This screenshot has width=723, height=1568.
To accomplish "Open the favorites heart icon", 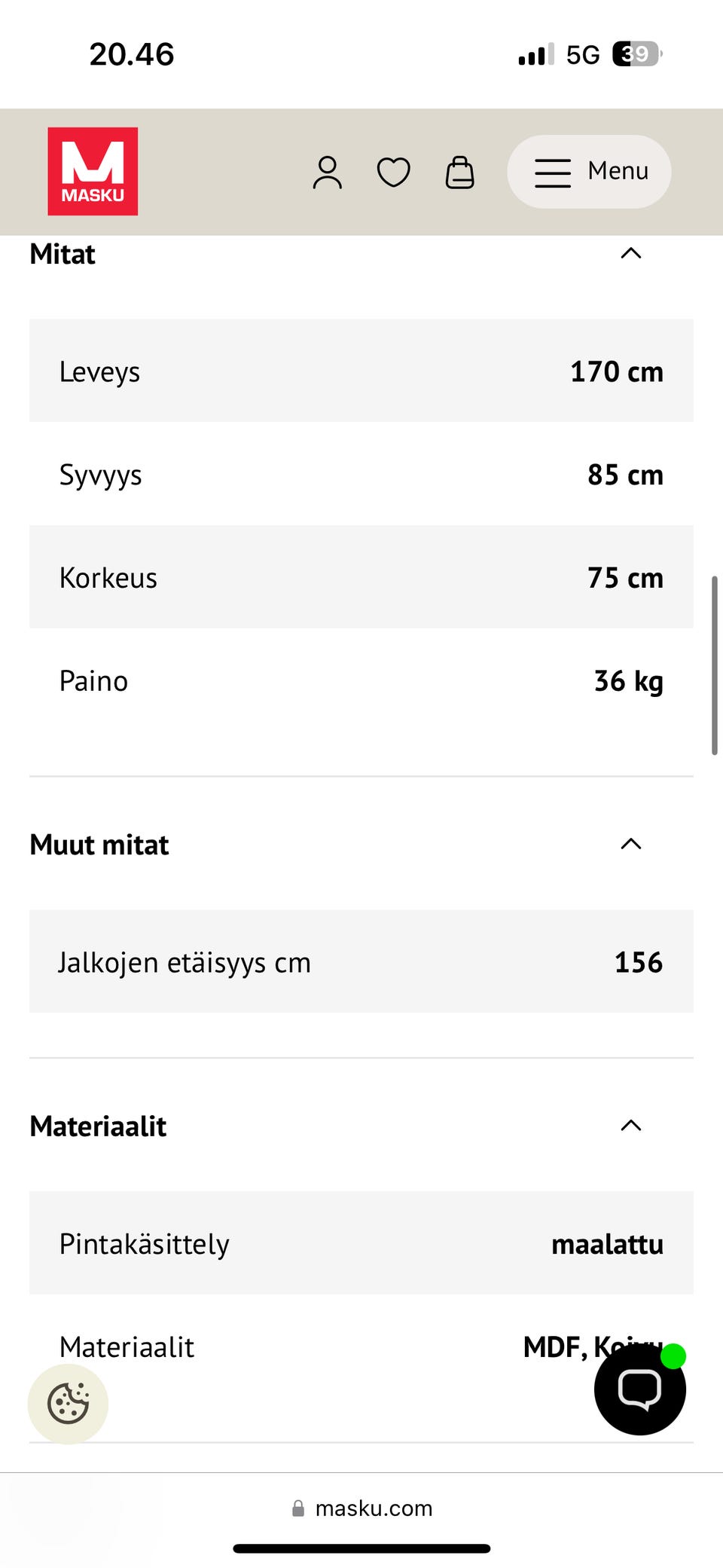I will coord(393,172).
